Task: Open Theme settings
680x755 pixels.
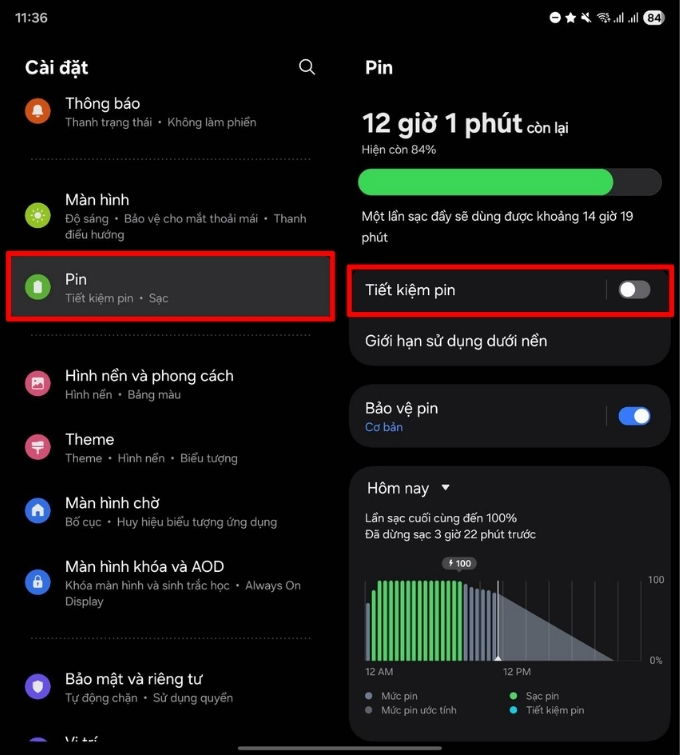Action: 170,447
